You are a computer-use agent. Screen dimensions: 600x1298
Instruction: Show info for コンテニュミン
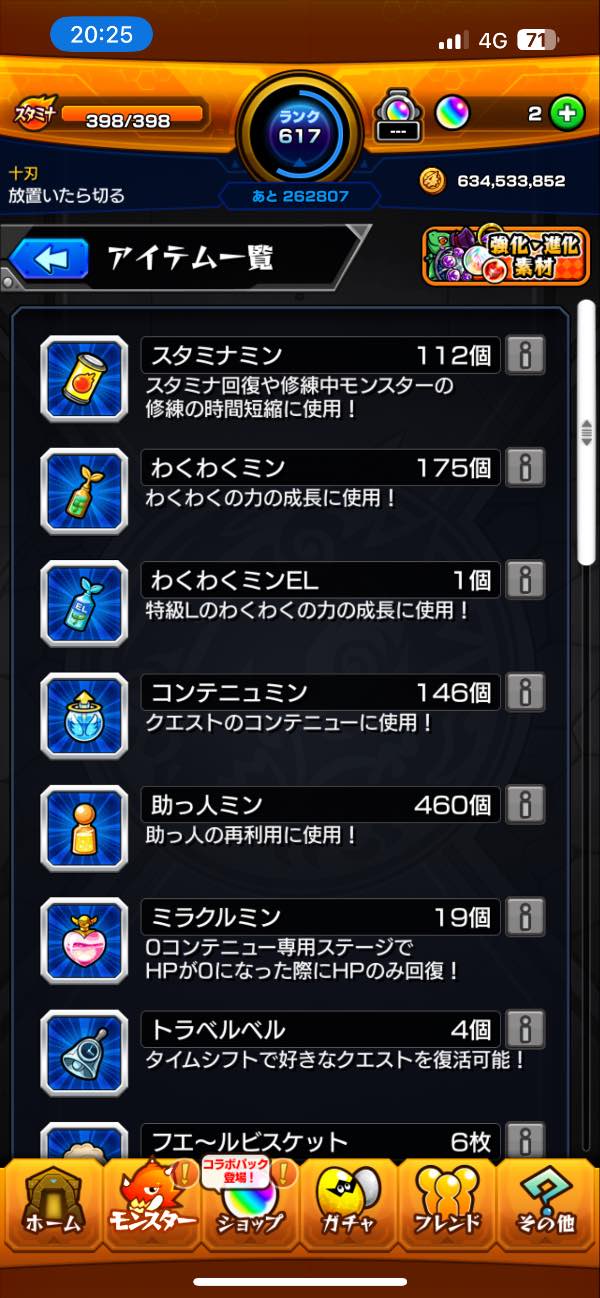click(525, 691)
